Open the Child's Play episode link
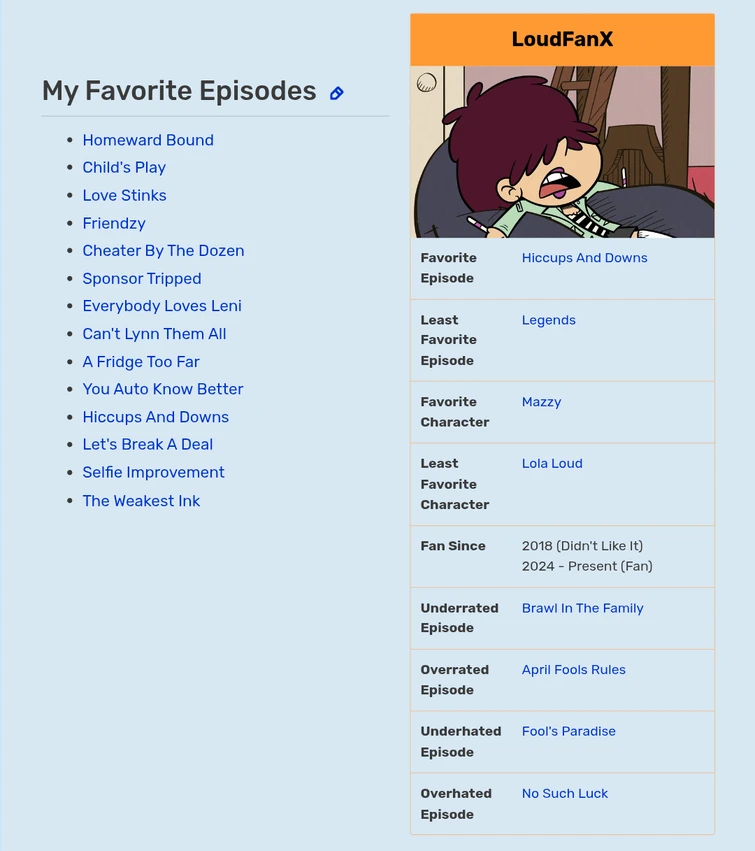The image size is (755, 851). [x=124, y=168]
